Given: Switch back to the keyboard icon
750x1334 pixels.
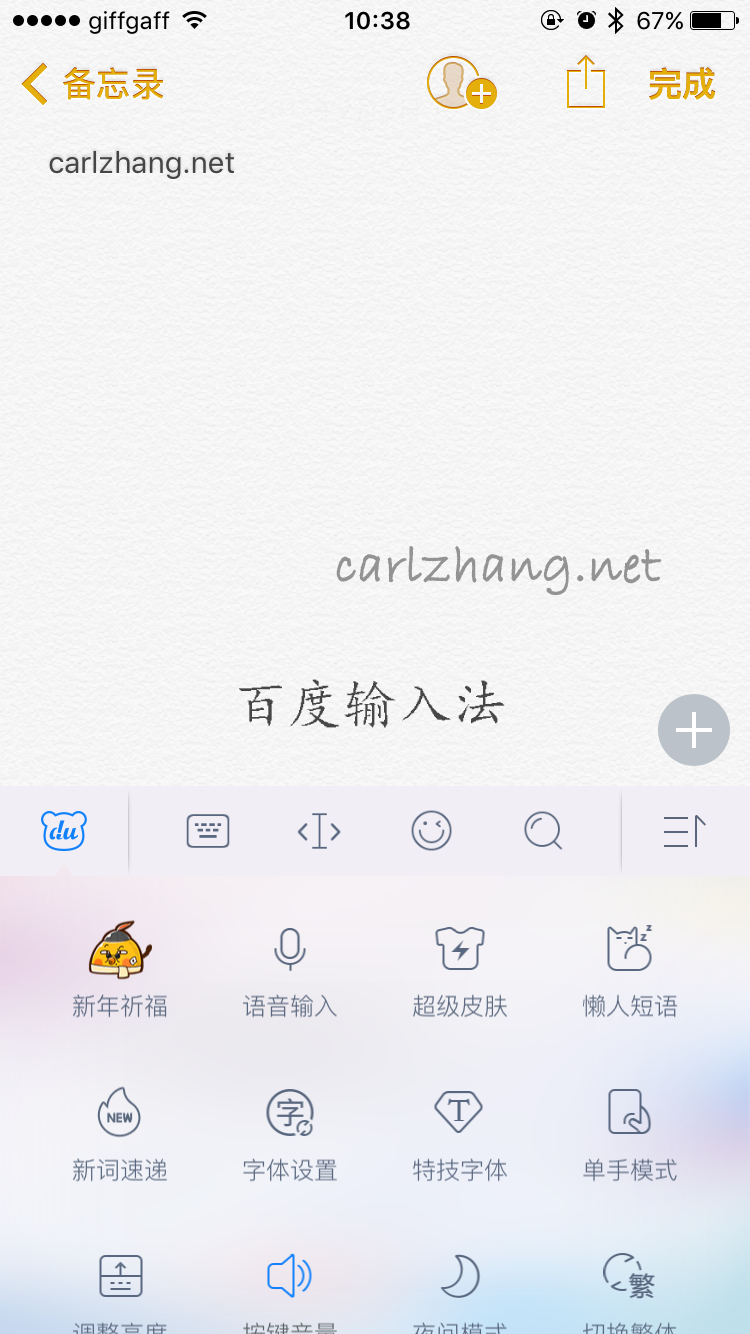Looking at the screenshot, I should pos(208,830).
